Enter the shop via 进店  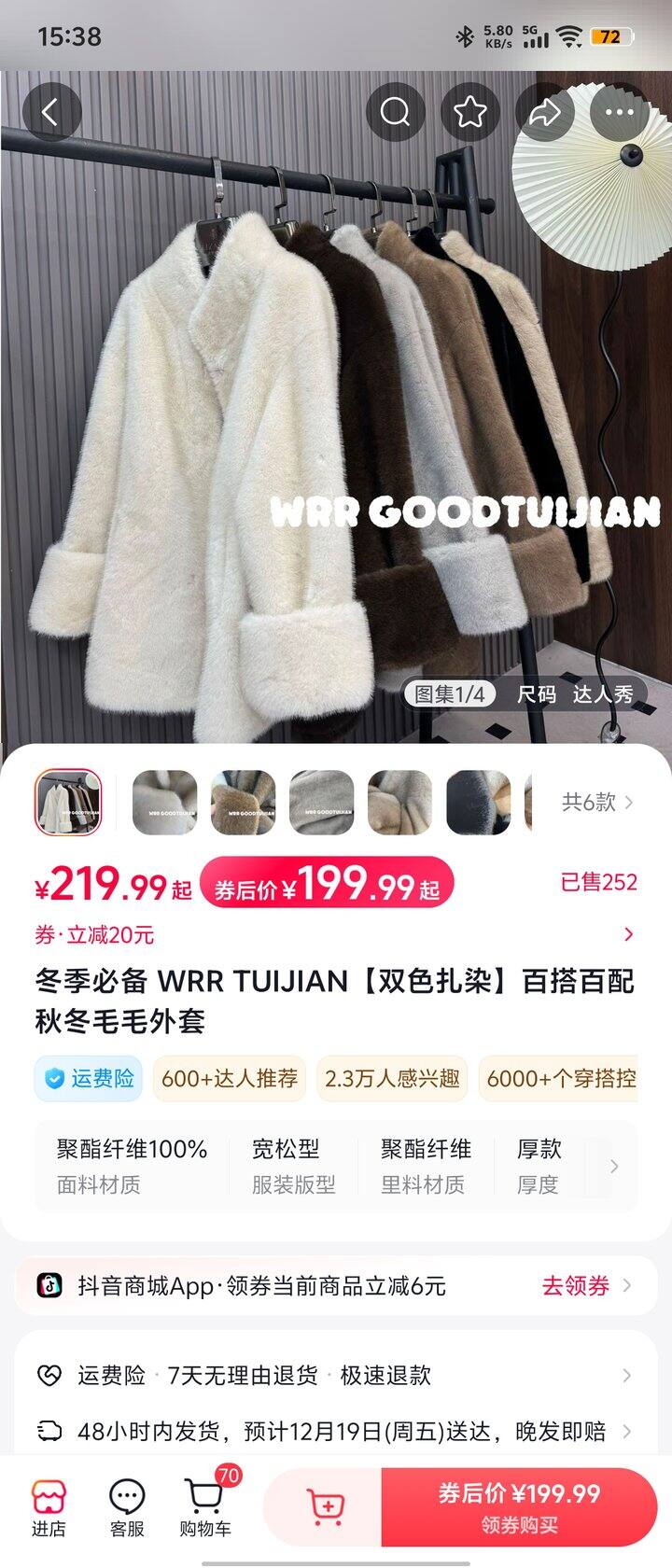tap(49, 1508)
